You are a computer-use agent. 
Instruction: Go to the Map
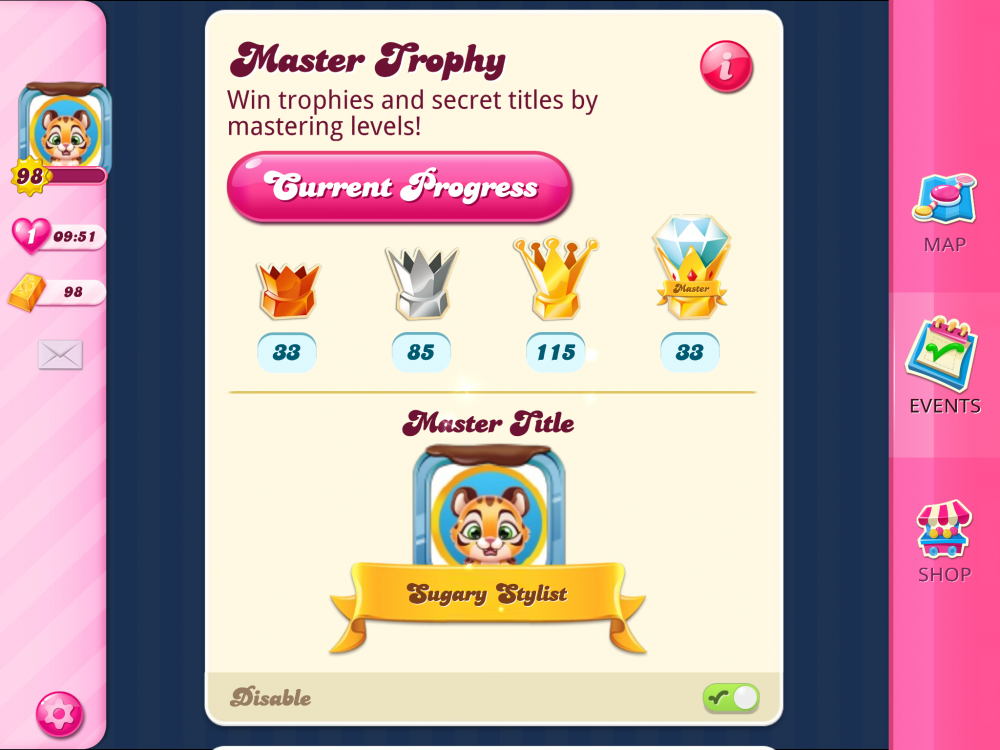click(944, 212)
